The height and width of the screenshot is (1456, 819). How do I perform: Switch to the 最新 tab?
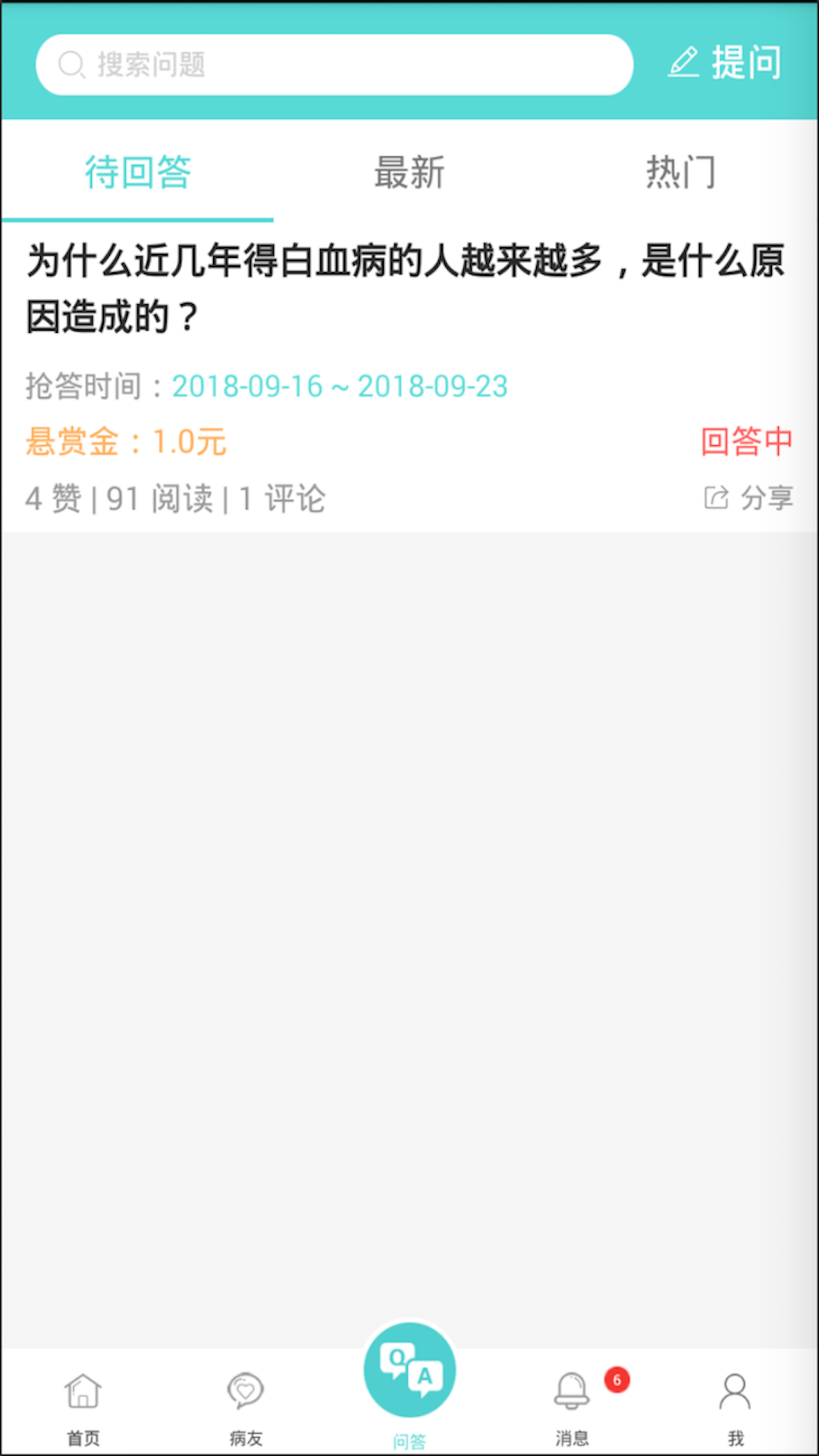(409, 172)
